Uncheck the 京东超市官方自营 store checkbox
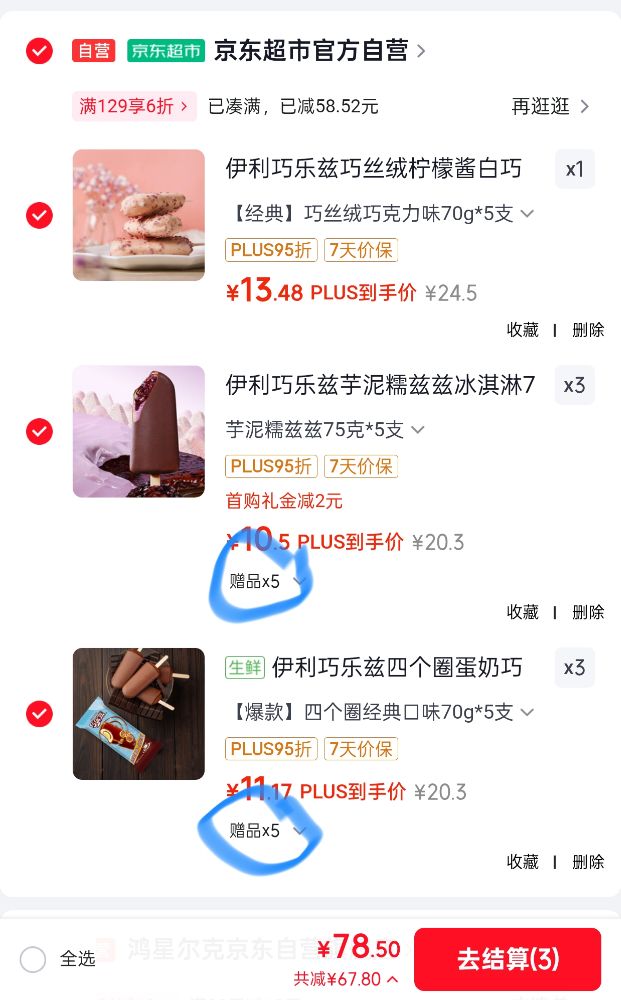This screenshot has height=1000, width=621. tap(39, 50)
